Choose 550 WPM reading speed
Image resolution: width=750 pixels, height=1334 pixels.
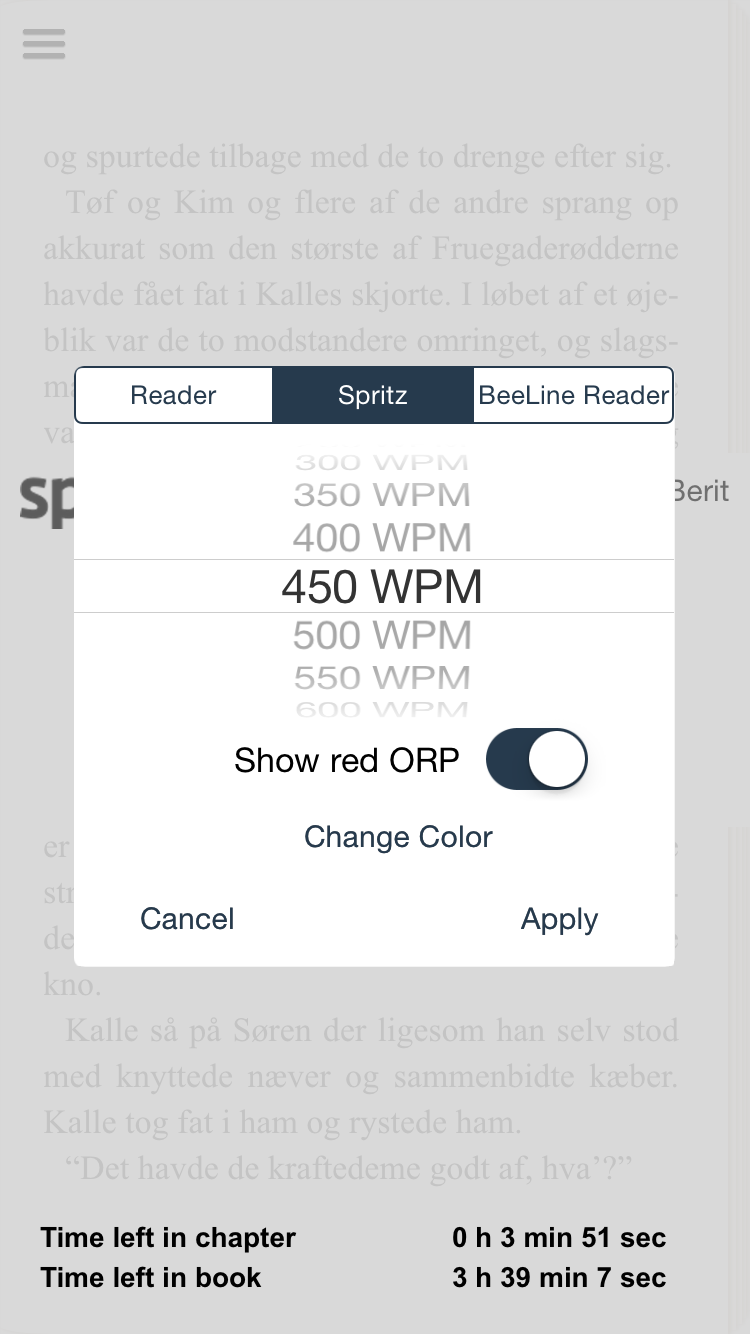point(382,678)
